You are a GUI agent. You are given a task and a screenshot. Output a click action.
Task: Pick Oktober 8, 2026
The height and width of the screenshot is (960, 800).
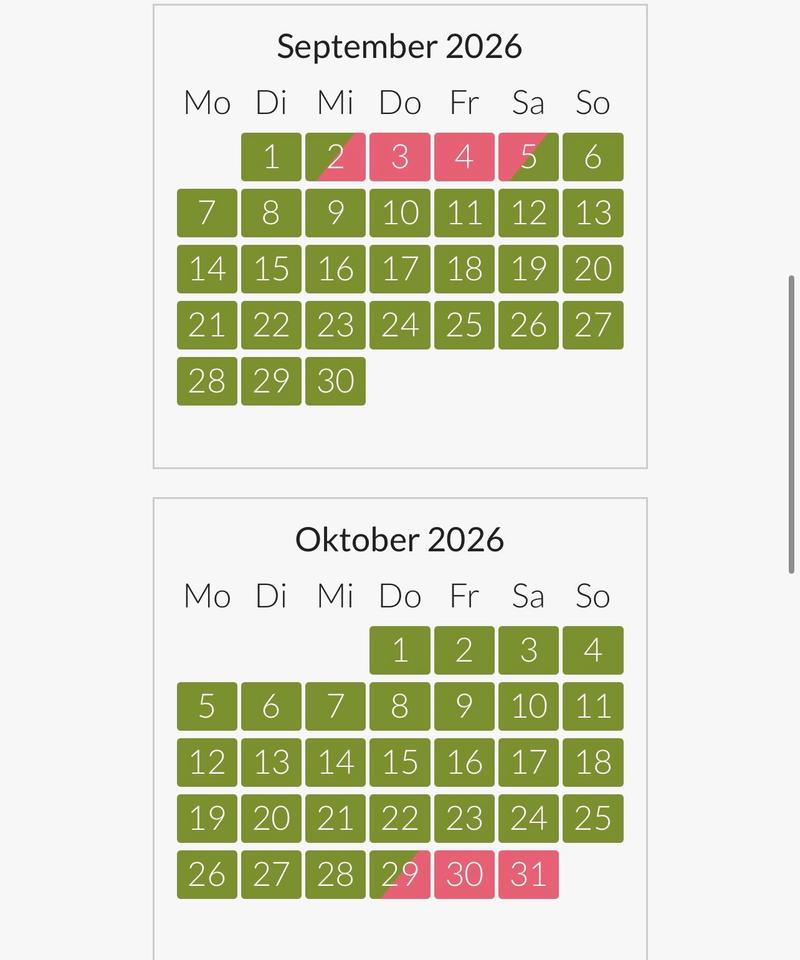[x=400, y=706]
